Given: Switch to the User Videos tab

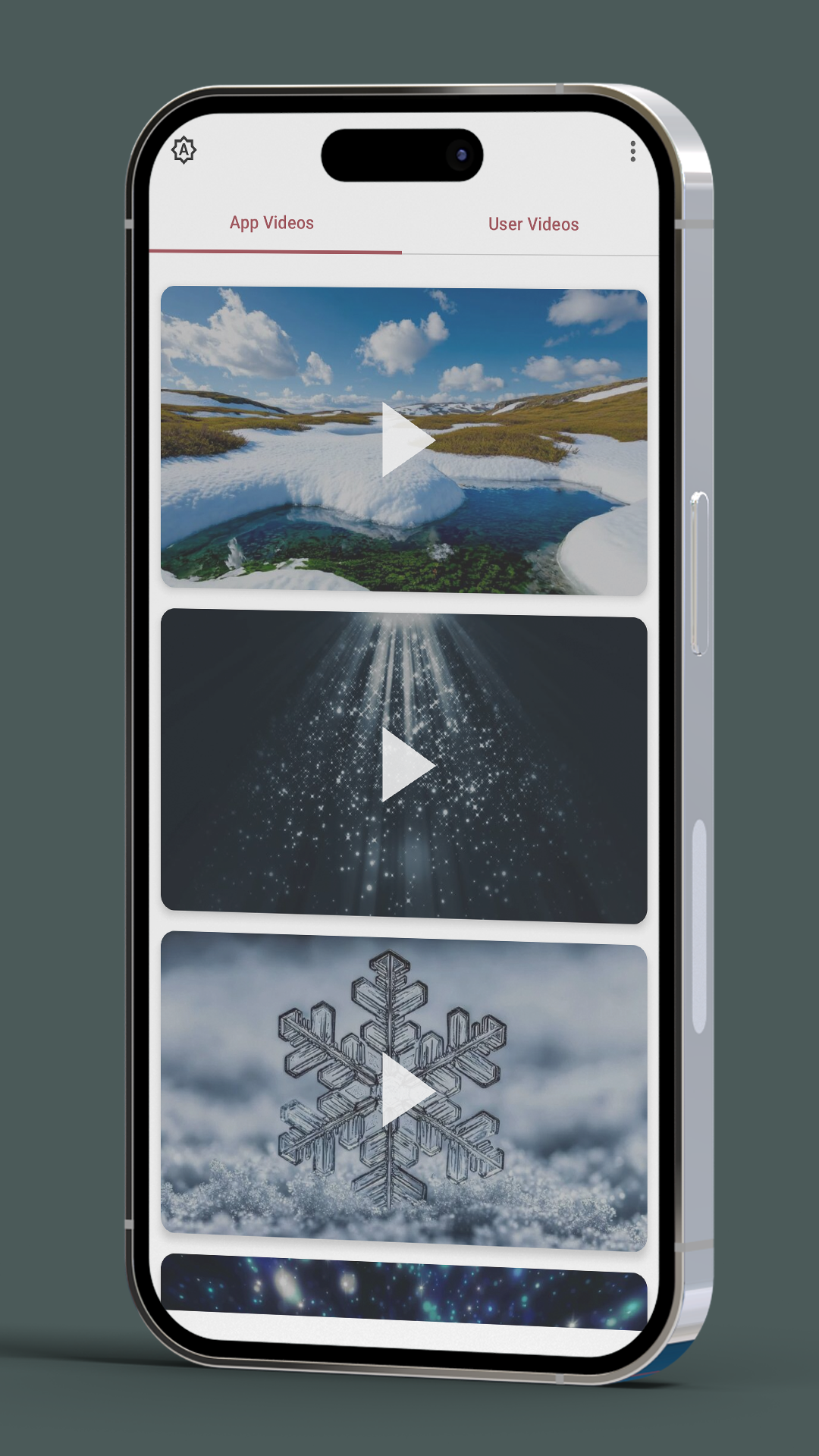Looking at the screenshot, I should pyautogui.click(x=533, y=224).
